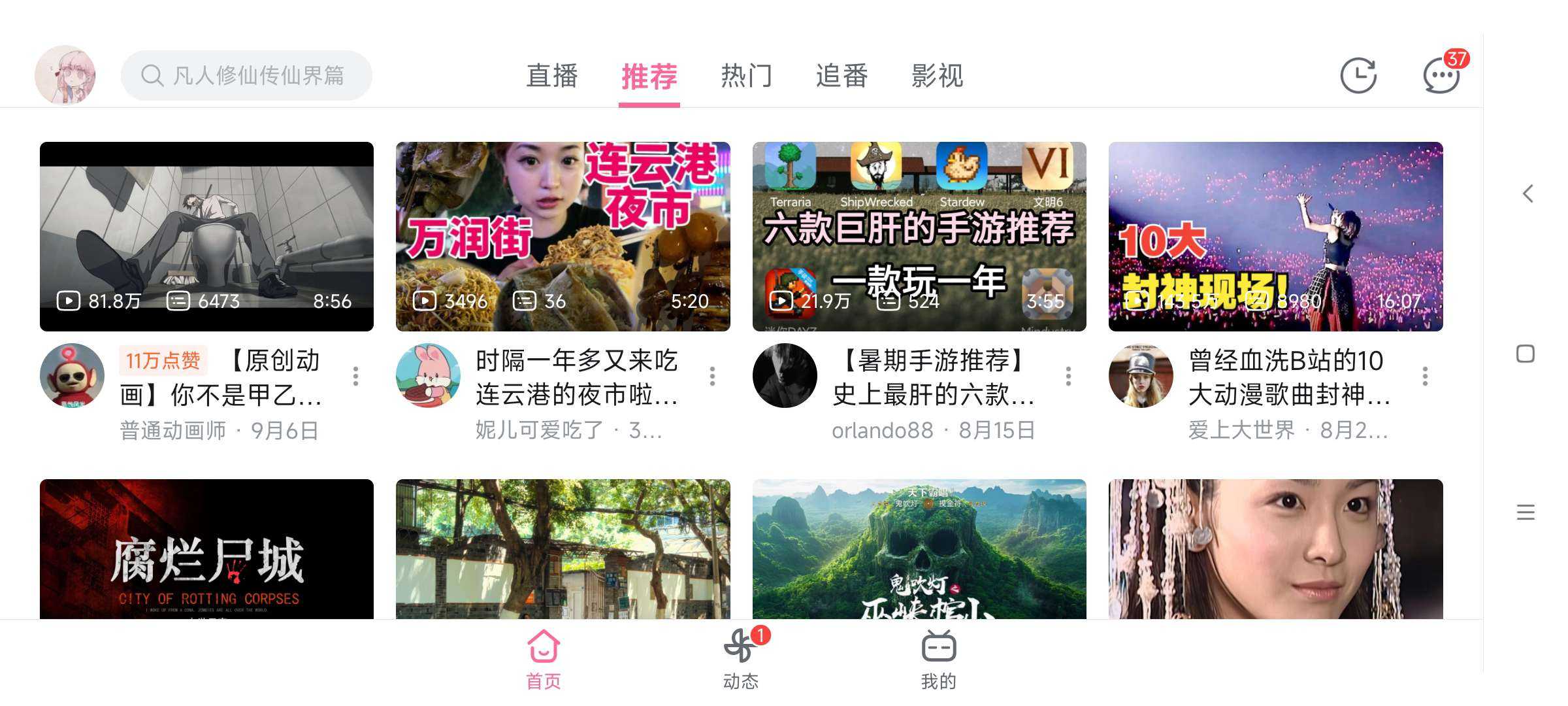The height and width of the screenshot is (706, 1568).
Task: Open more options for 【暑期手游推荐】 video
Action: click(x=1068, y=376)
